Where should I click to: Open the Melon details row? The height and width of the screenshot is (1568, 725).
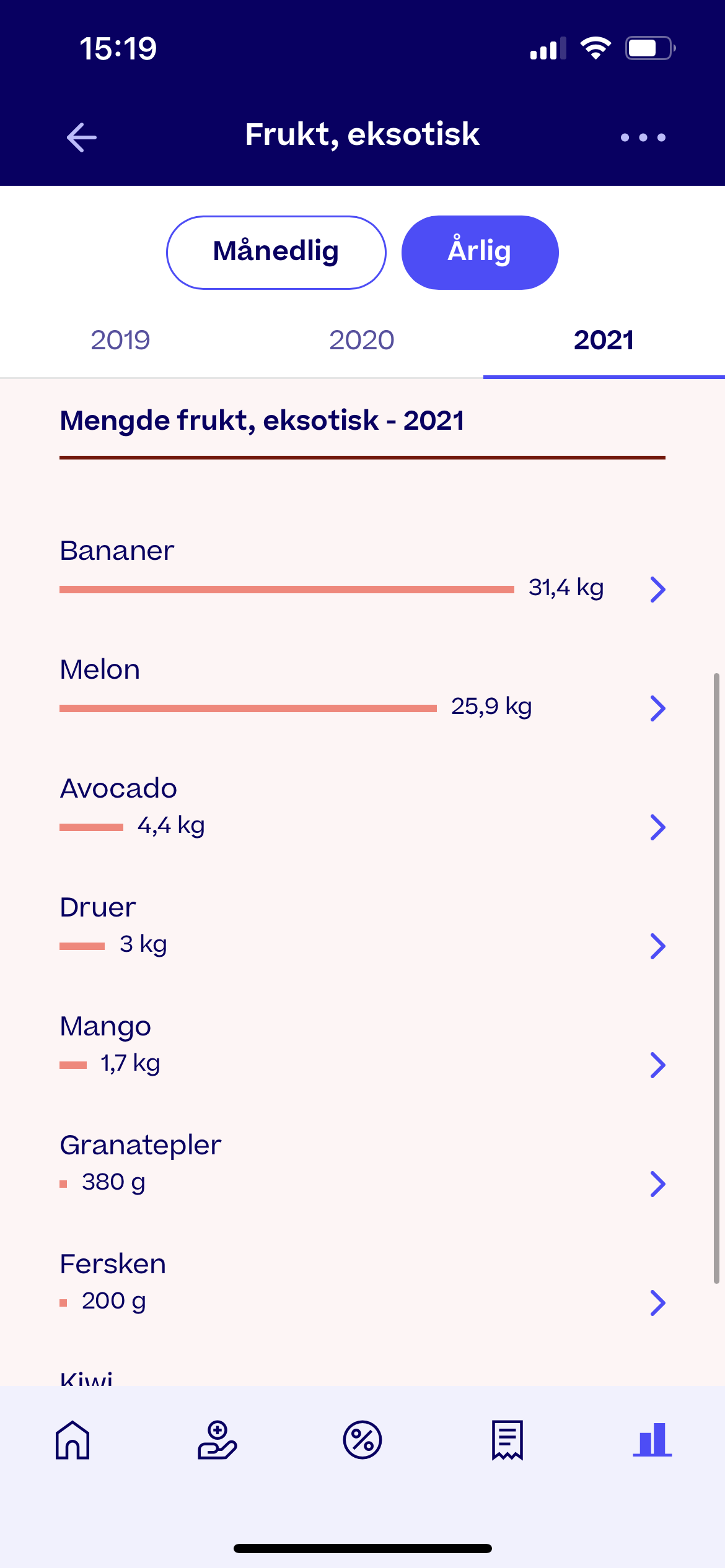(x=362, y=689)
